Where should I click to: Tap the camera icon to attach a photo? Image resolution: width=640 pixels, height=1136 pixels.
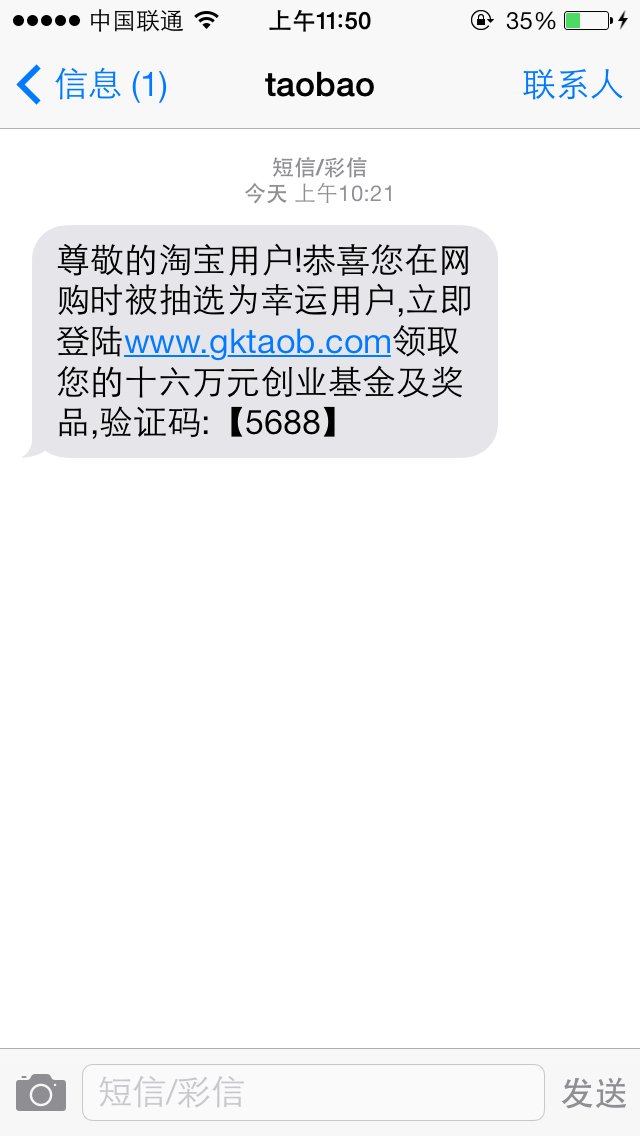tap(41, 1092)
